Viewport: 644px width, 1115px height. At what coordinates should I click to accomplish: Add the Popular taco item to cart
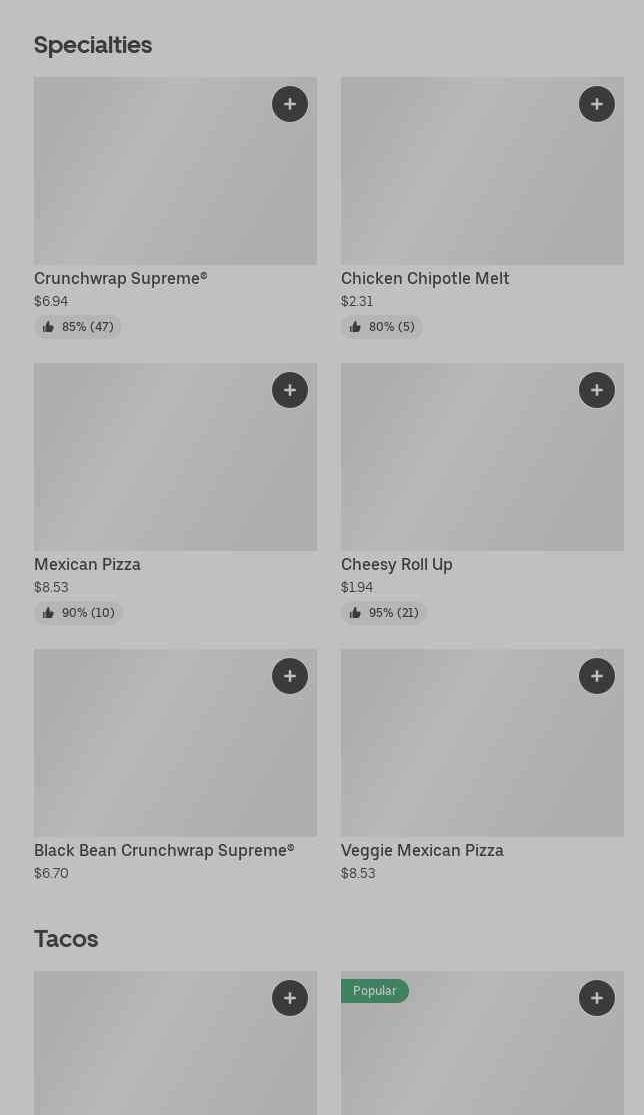(x=597, y=998)
